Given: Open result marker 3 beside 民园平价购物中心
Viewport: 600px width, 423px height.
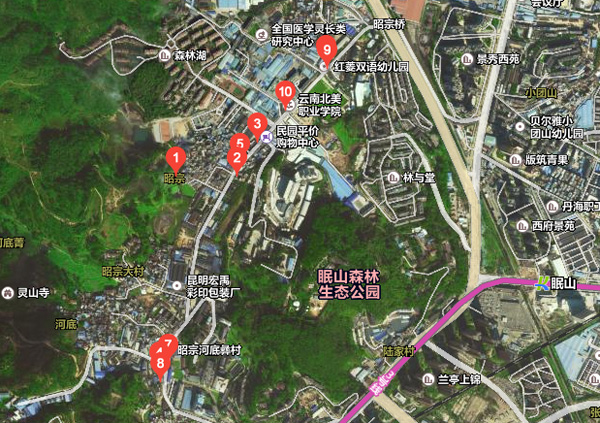Looking at the screenshot, I should pos(257,124).
